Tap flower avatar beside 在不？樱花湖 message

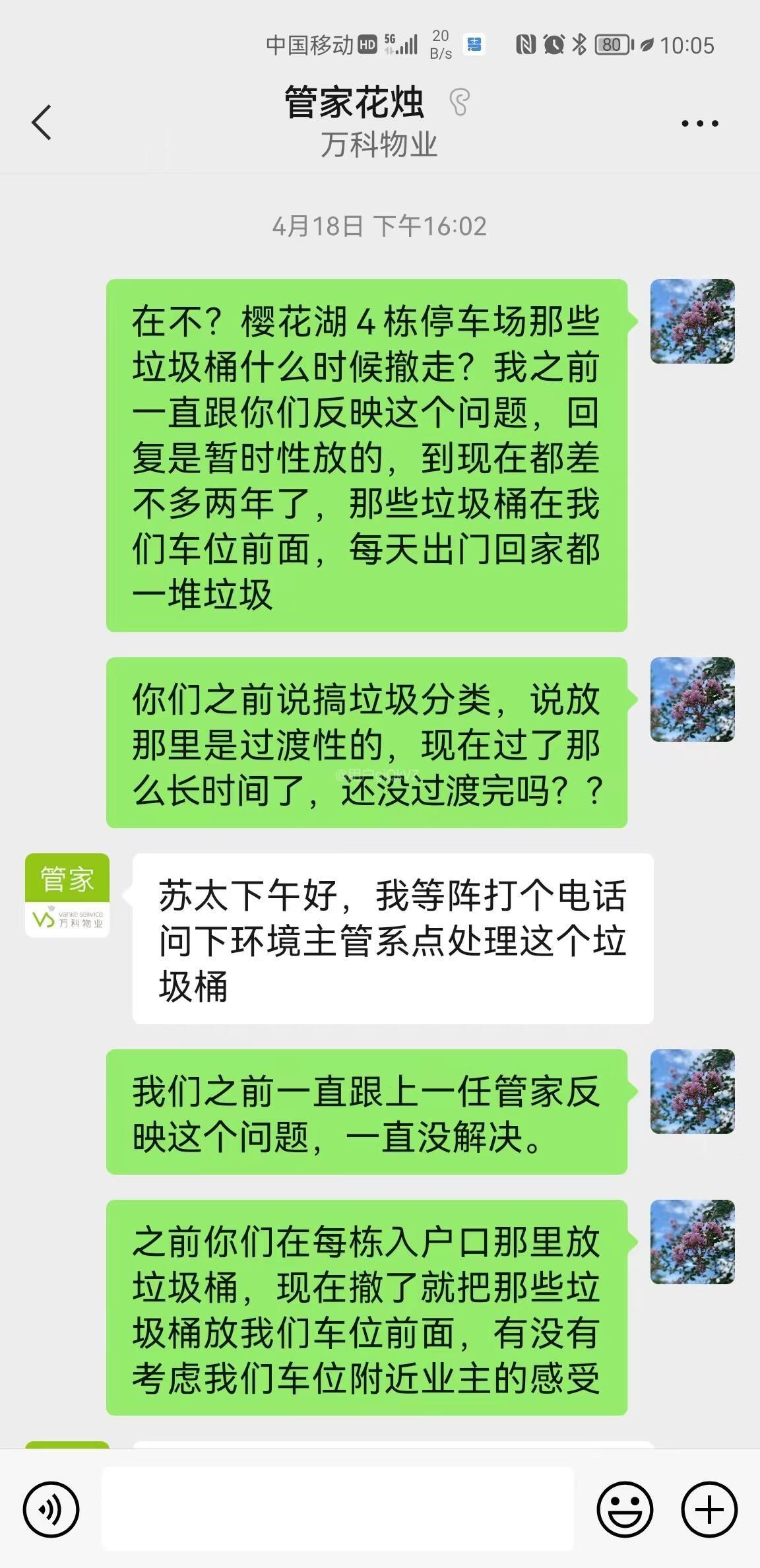692,321
